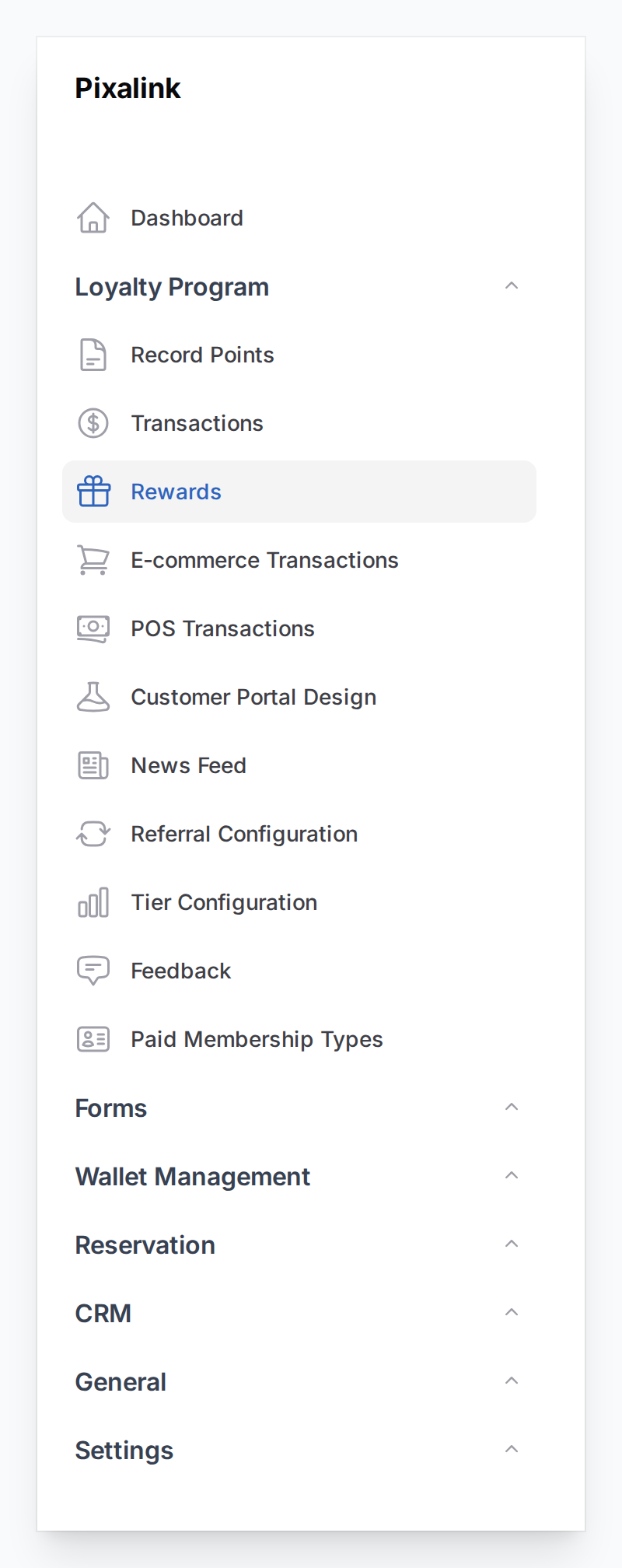622x1568 pixels.
Task: Click the Pixalink brand title
Action: [128, 88]
